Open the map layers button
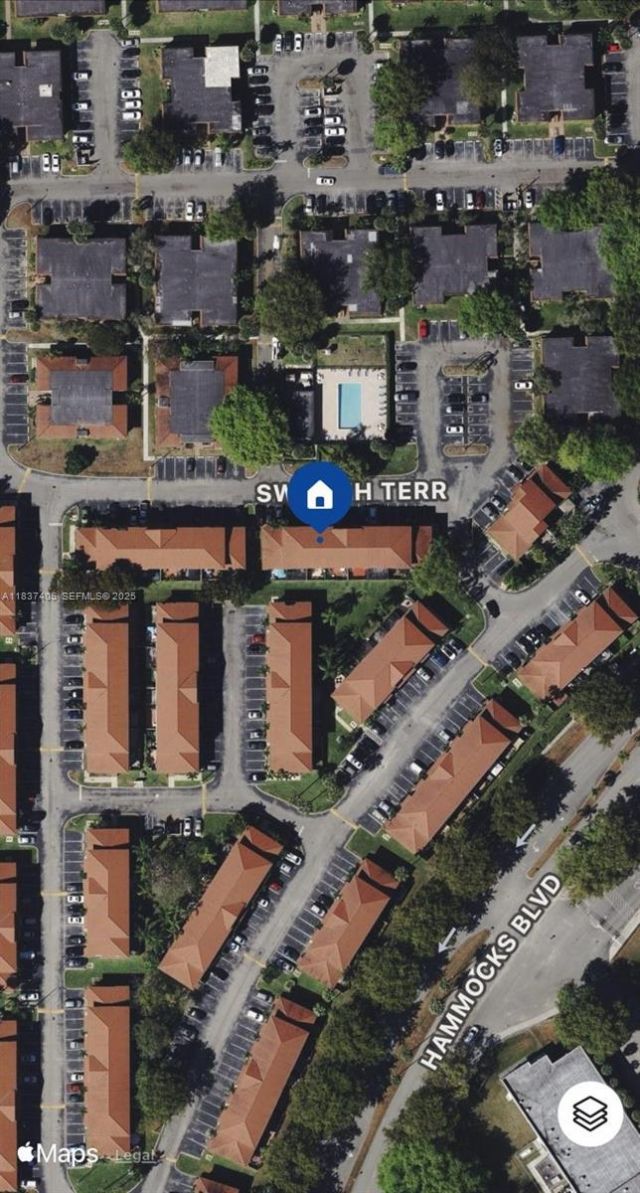 point(590,1113)
